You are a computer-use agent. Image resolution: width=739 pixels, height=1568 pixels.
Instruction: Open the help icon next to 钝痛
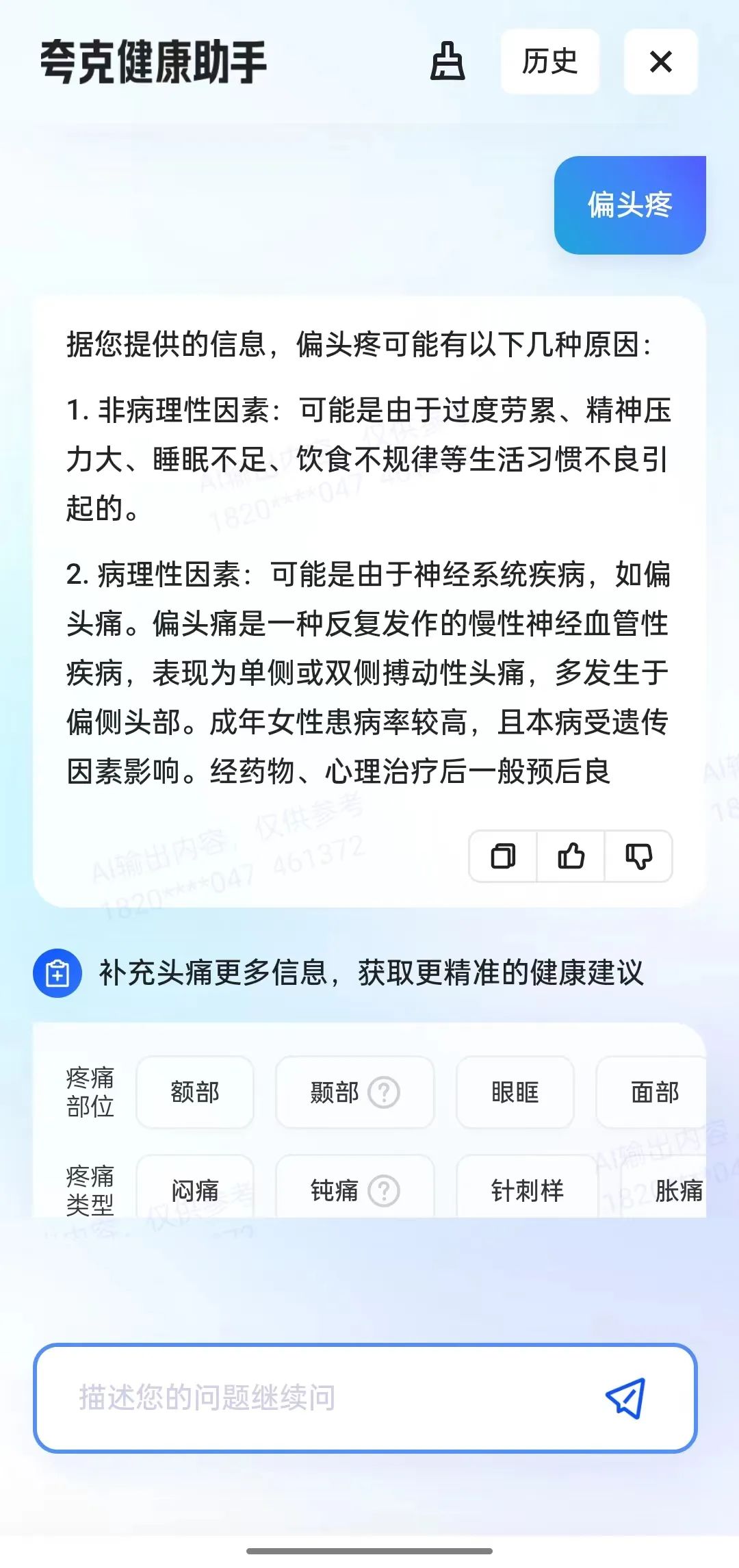(x=384, y=1191)
